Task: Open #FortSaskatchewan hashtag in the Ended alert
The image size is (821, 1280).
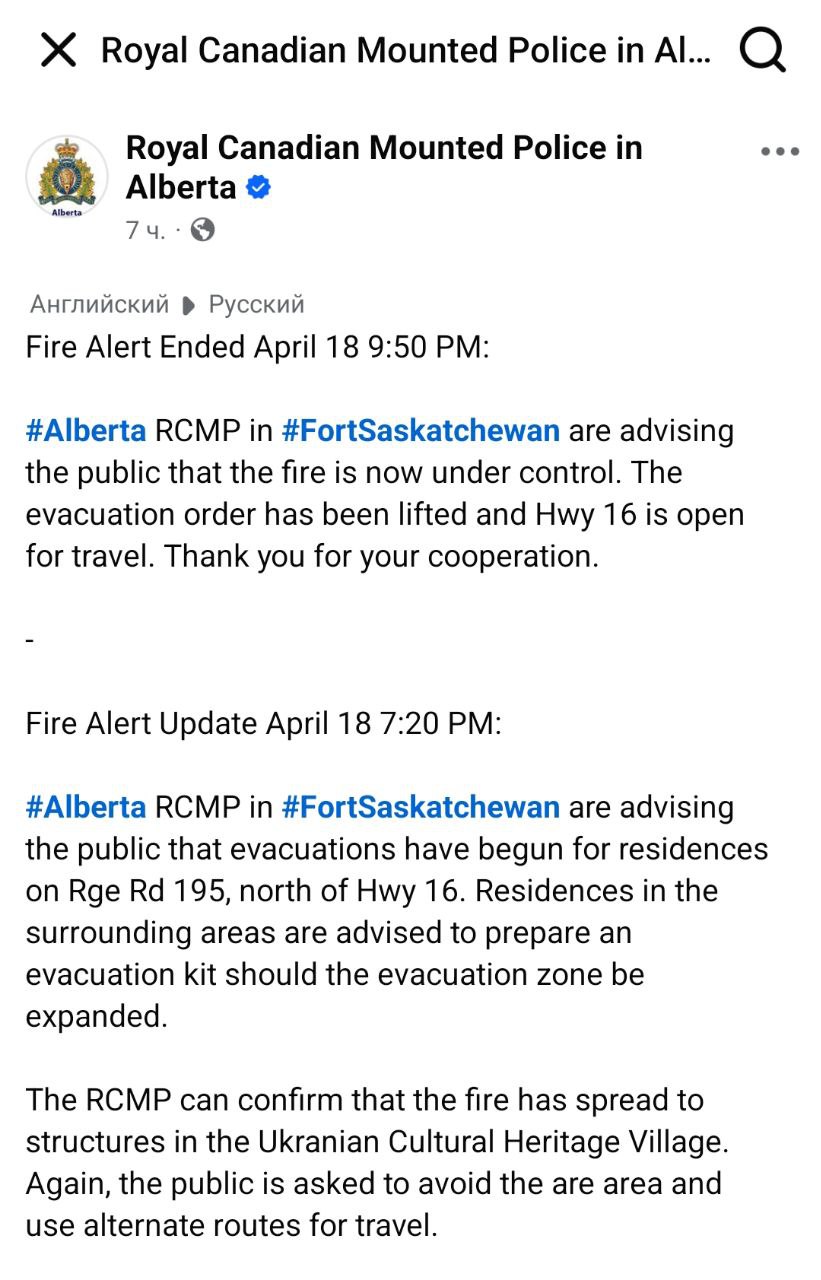Action: coord(420,431)
